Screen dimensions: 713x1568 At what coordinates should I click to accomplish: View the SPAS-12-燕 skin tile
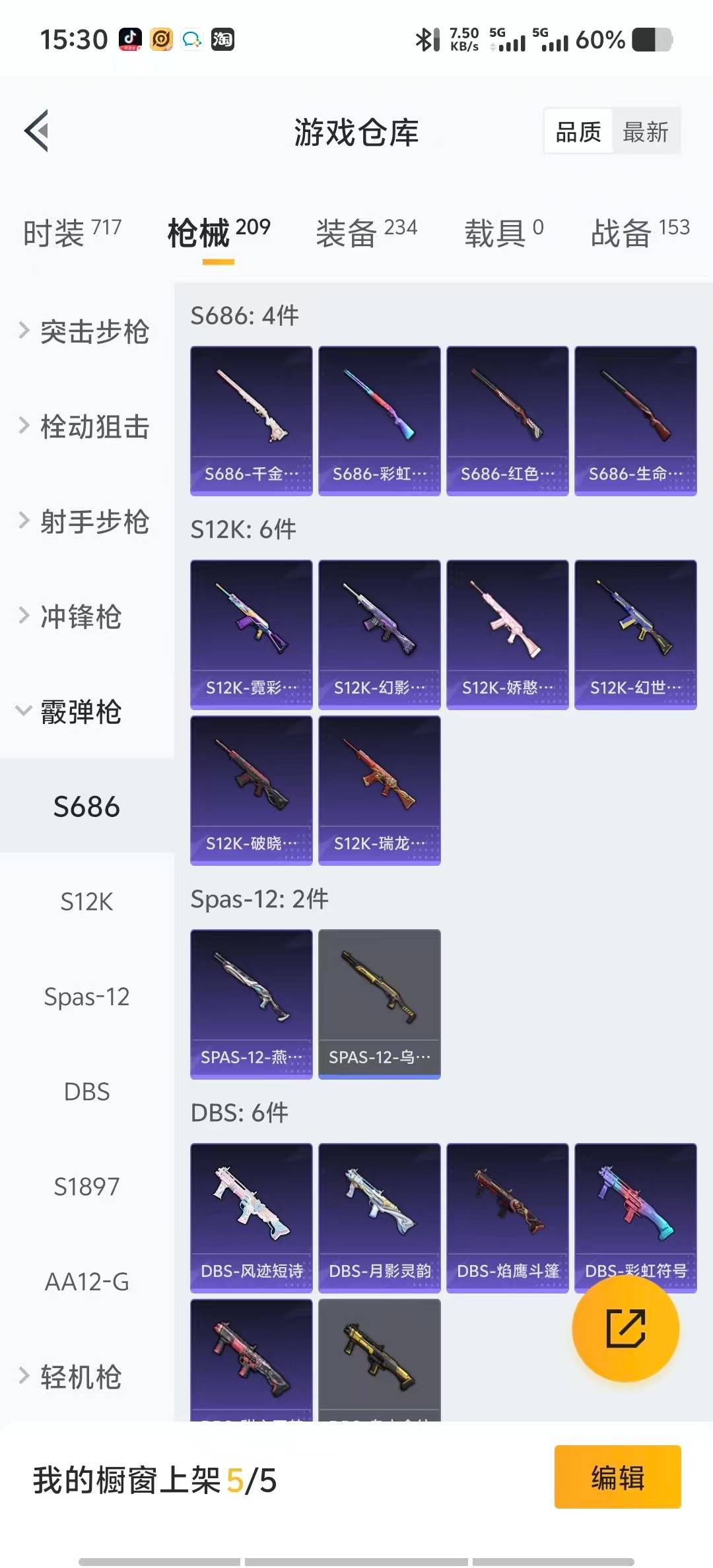(x=251, y=1004)
